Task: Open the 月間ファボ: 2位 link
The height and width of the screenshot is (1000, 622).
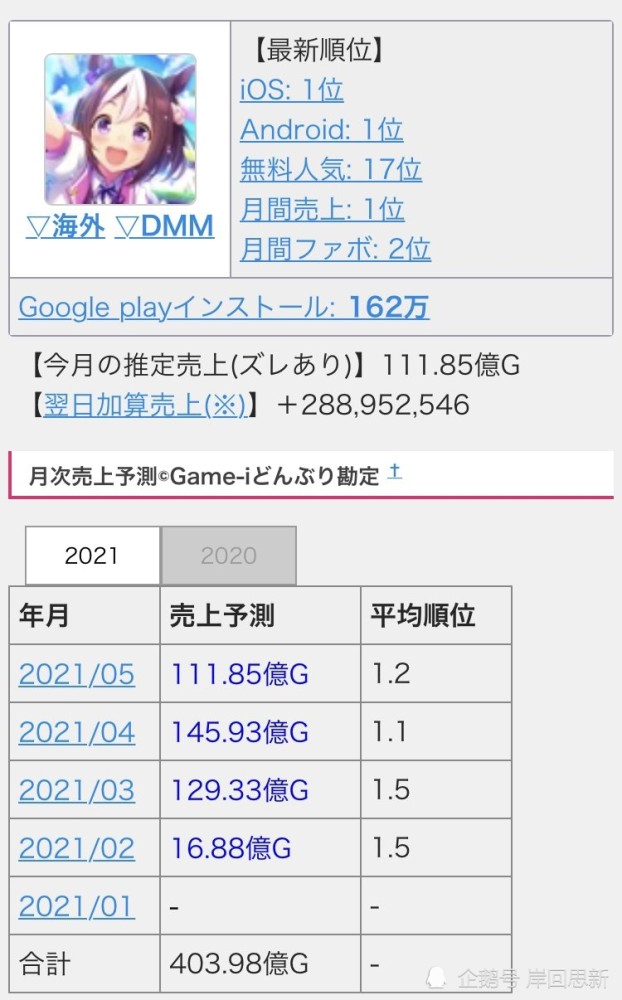Action: pos(335,249)
